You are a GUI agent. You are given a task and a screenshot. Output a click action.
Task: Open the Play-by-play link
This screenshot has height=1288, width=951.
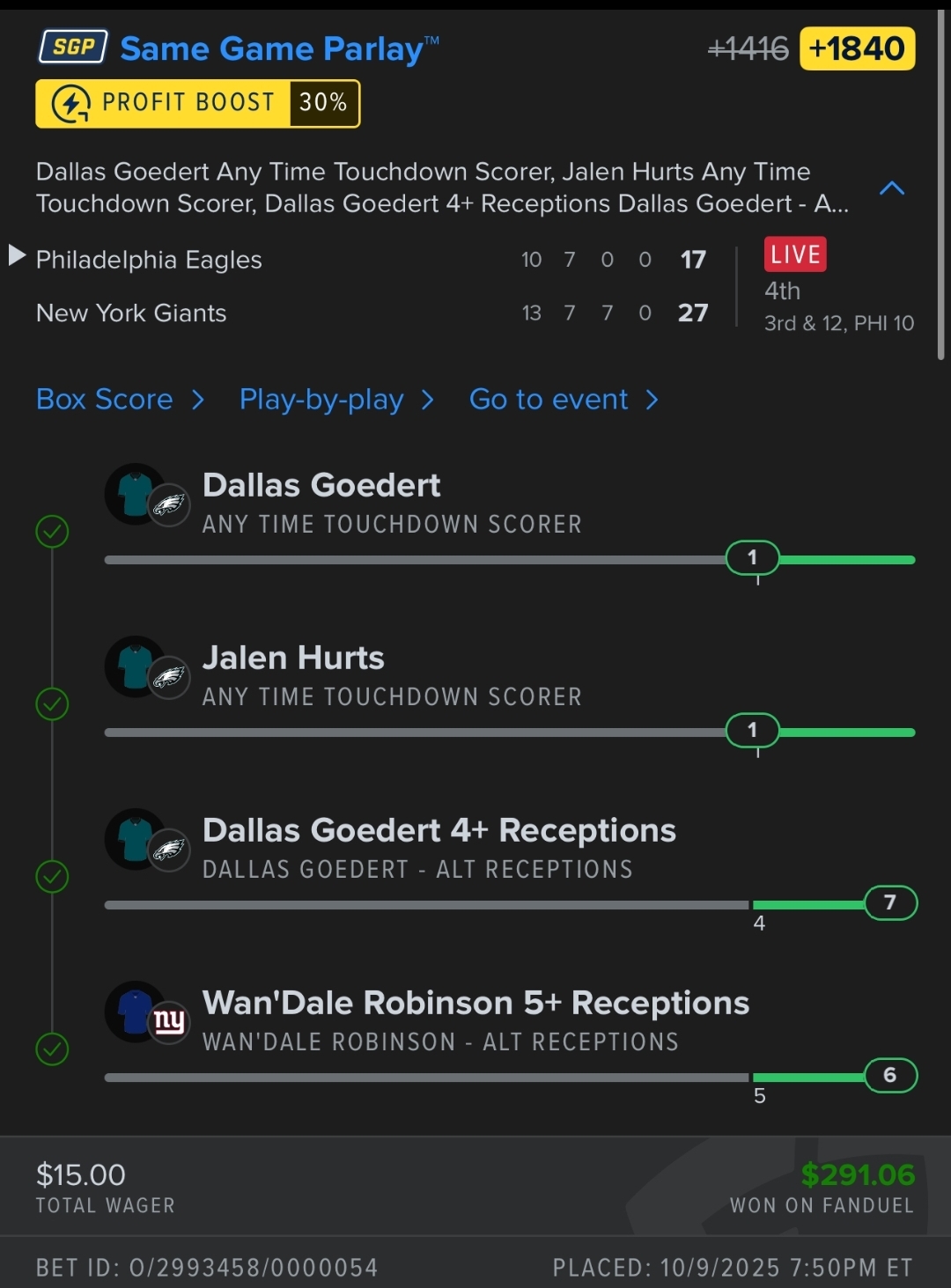point(335,400)
